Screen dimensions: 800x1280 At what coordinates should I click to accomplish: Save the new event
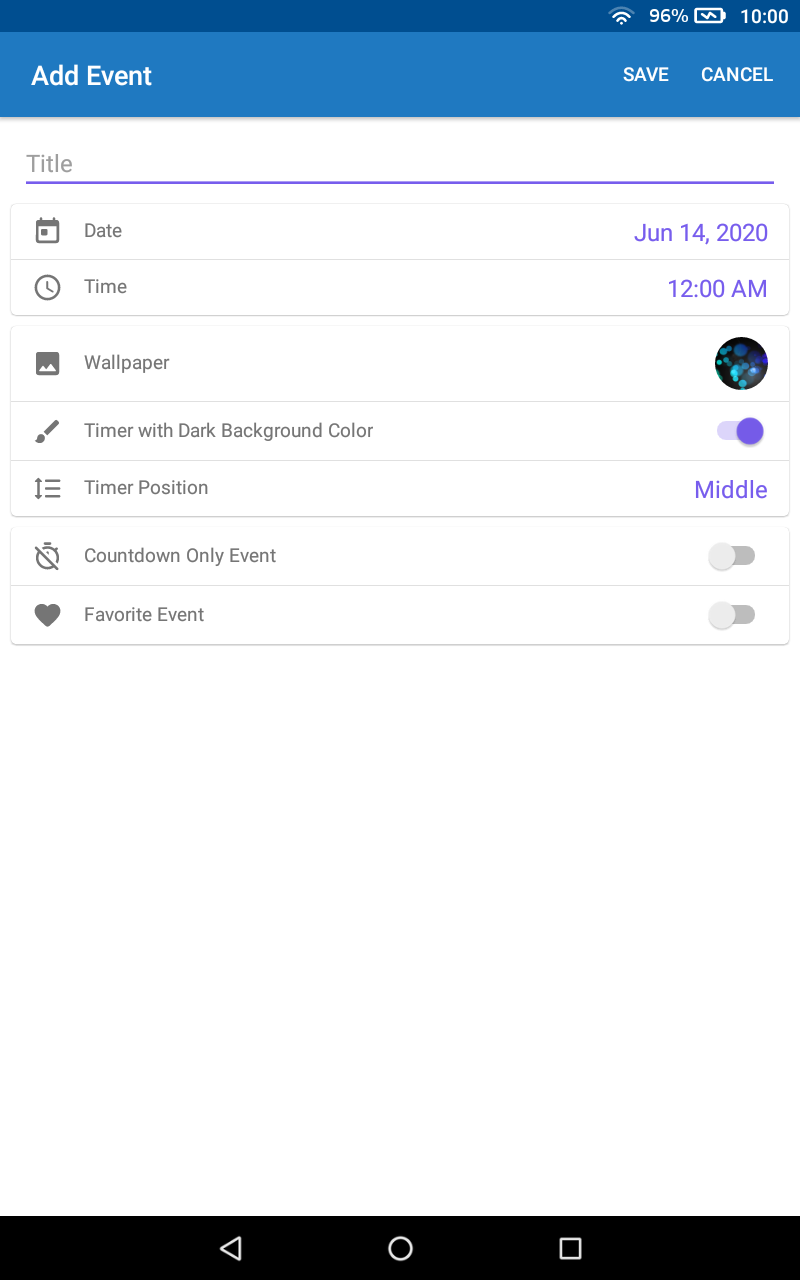(645, 74)
